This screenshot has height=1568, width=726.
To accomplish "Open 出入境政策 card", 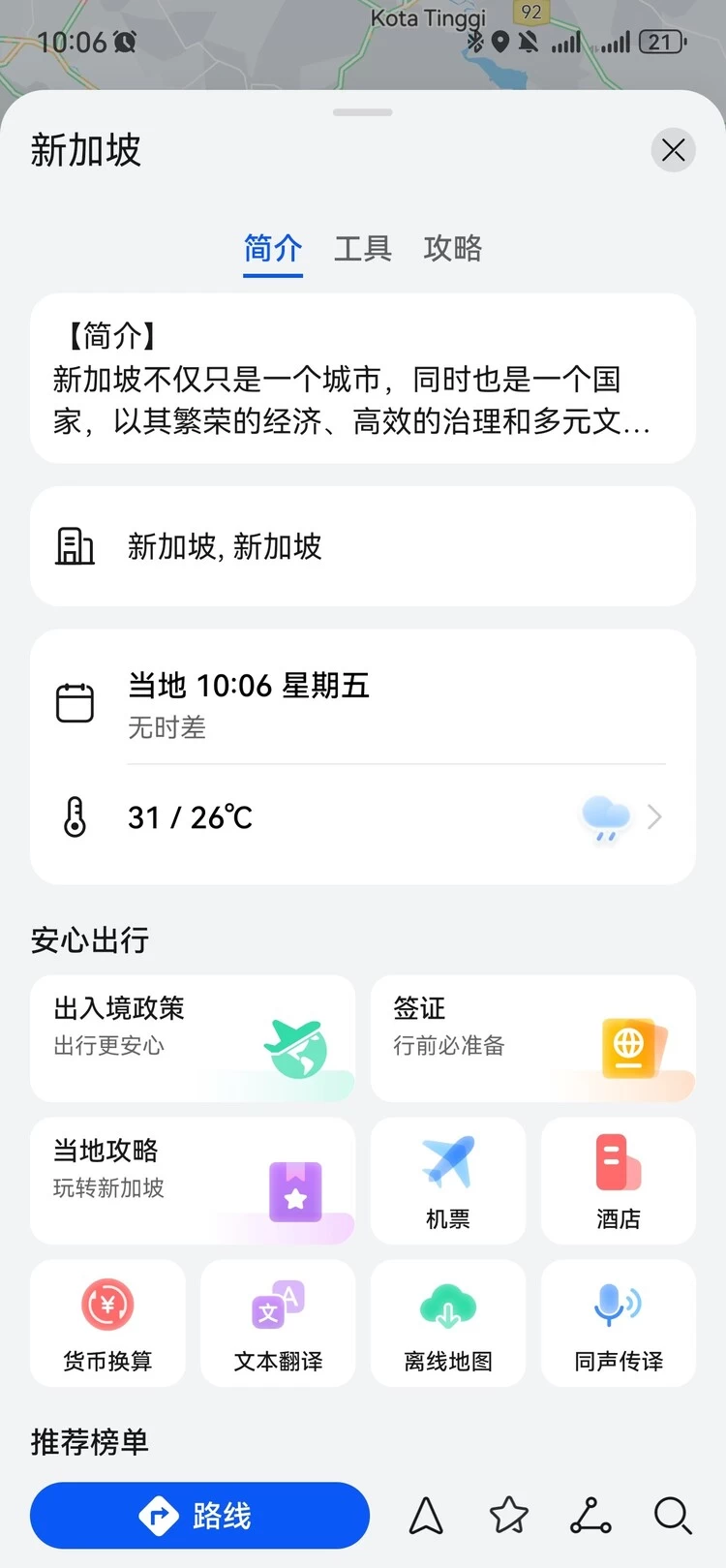I will point(193,1038).
